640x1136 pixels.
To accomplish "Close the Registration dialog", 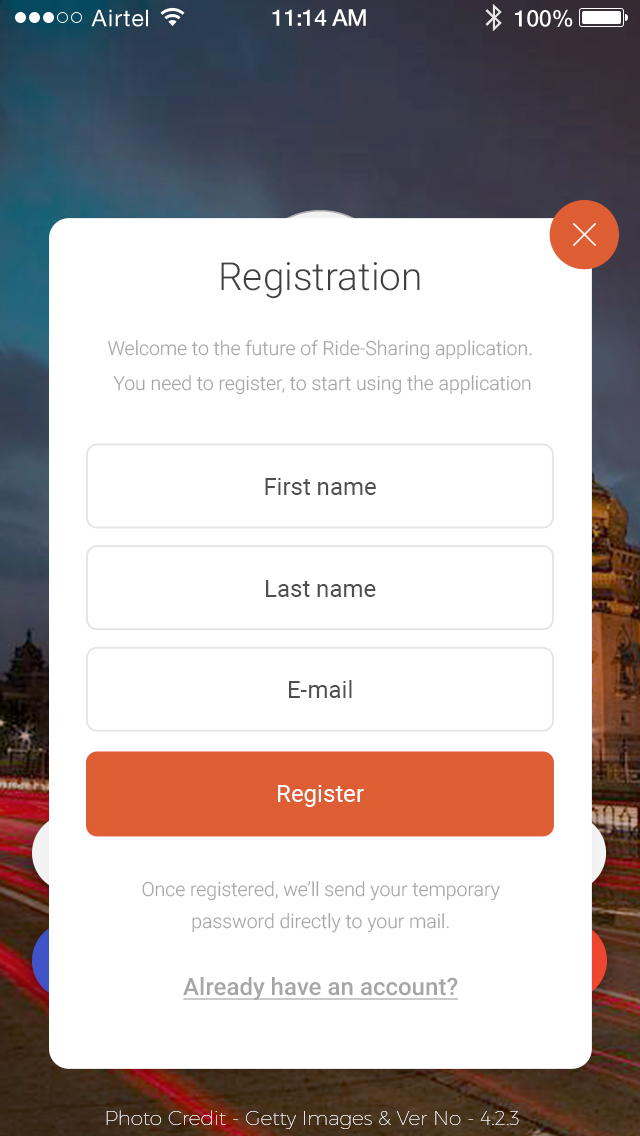I will (x=583, y=235).
